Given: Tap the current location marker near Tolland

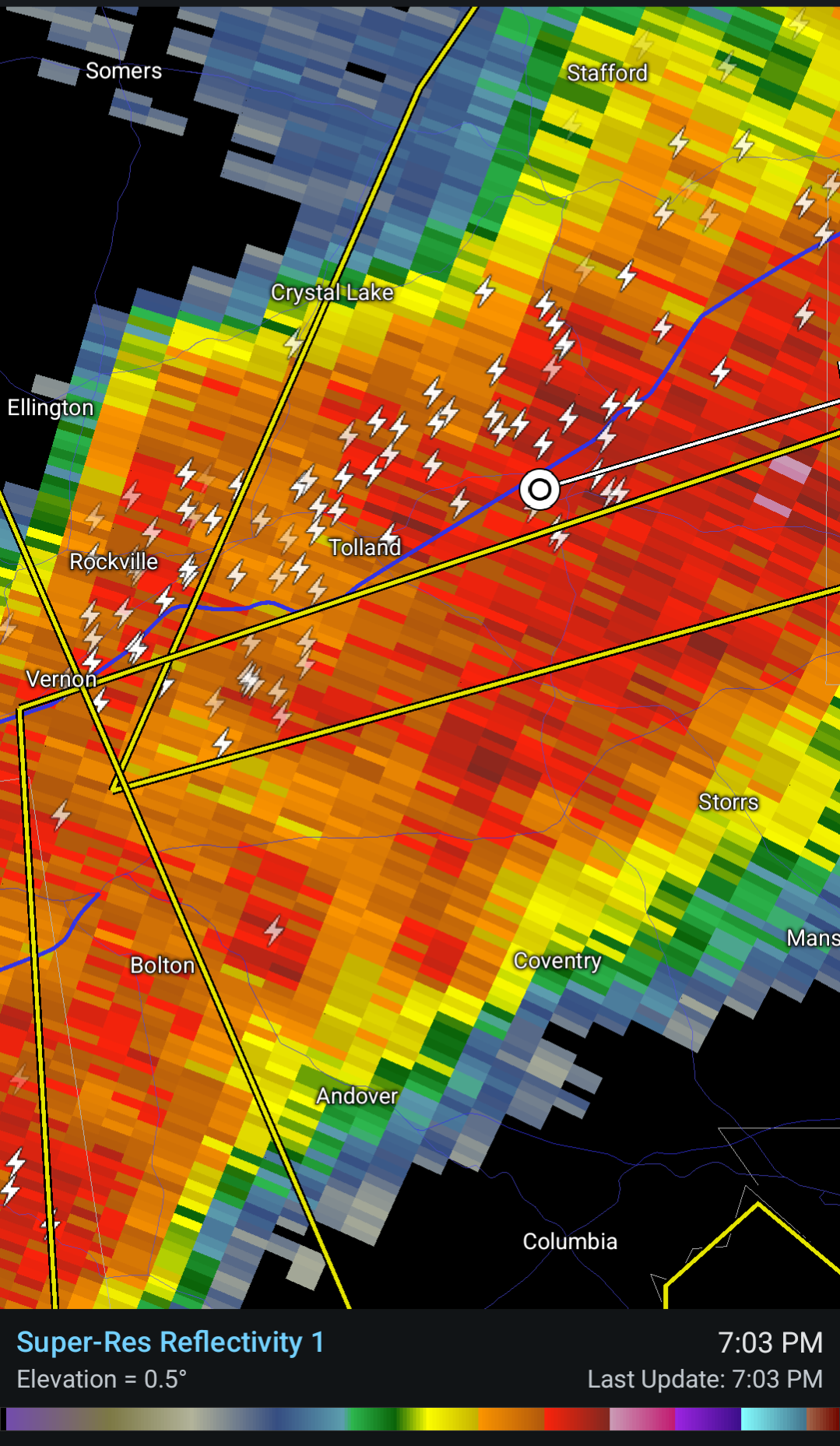Looking at the screenshot, I should pos(539,490).
